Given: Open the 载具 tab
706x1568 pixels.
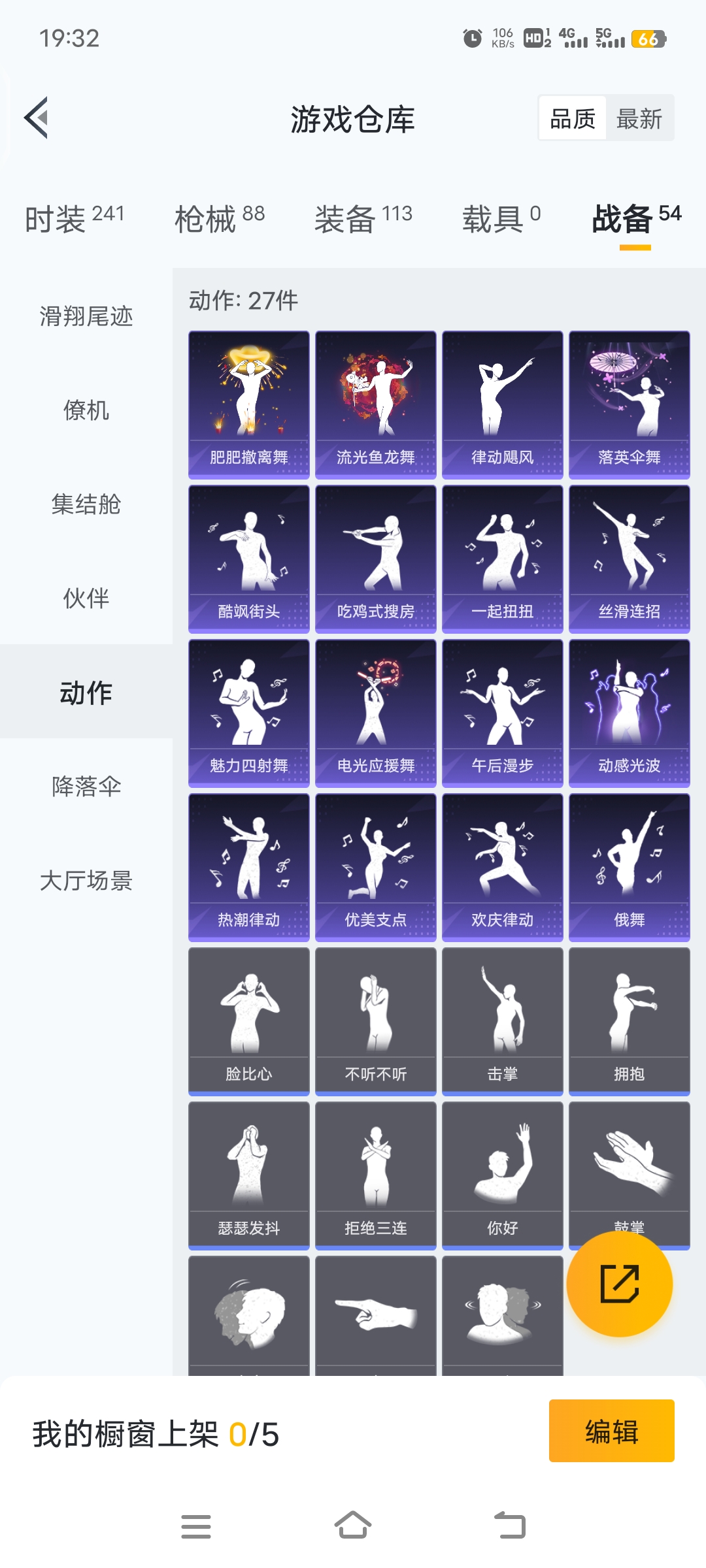Looking at the screenshot, I should point(501,219).
